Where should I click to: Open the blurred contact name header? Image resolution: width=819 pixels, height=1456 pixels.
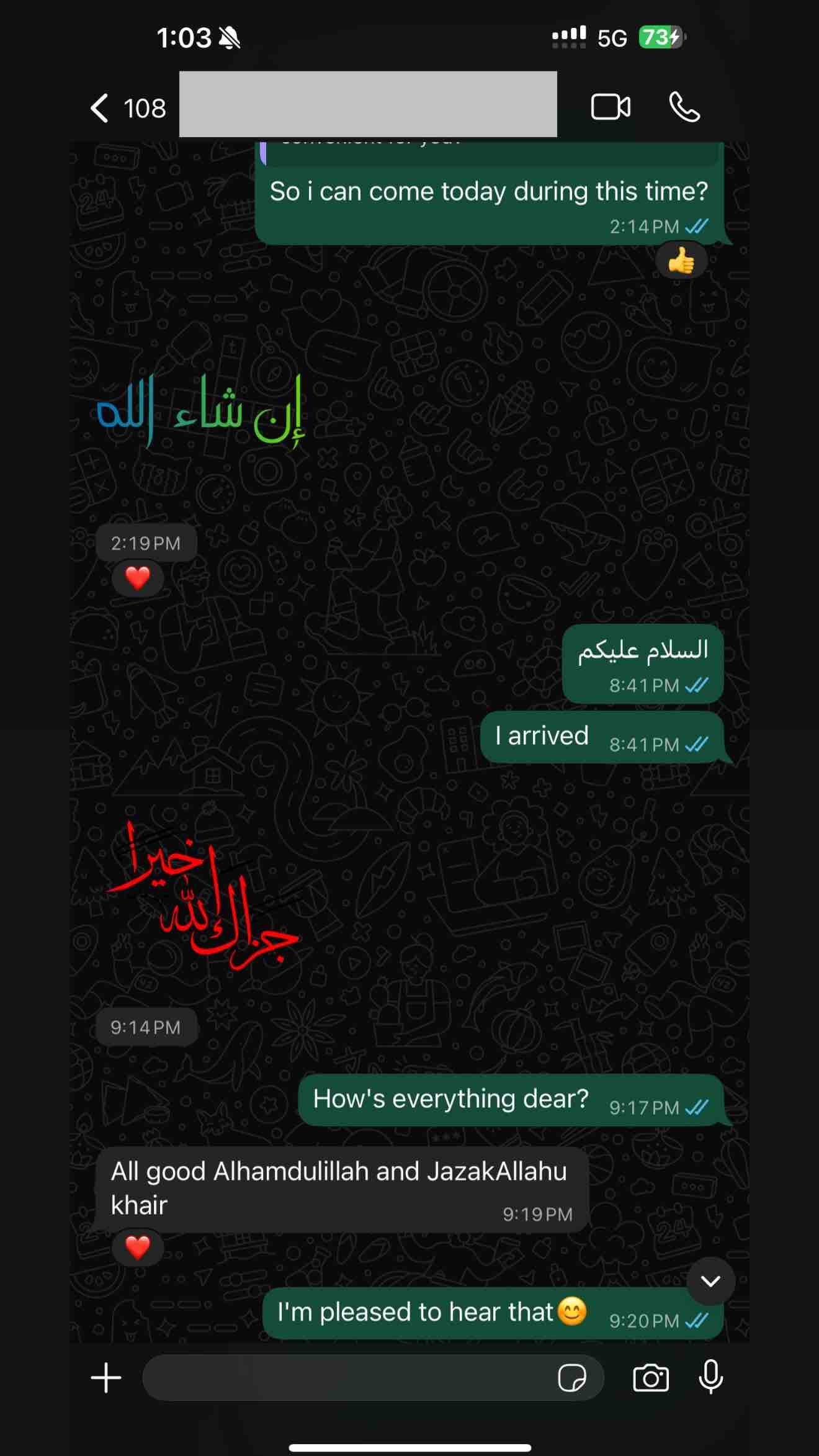[368, 104]
